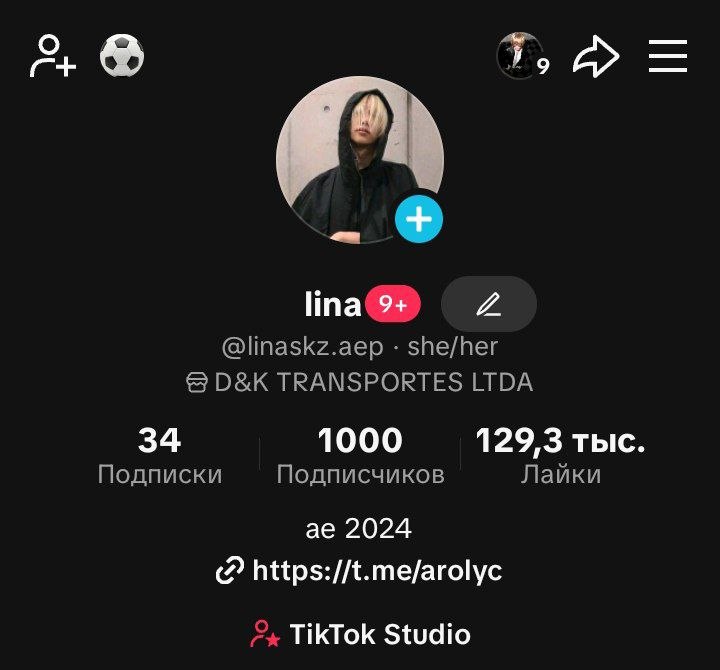The width and height of the screenshot is (720, 670).
Task: Open the profile views avatar
Action: pos(522,56)
